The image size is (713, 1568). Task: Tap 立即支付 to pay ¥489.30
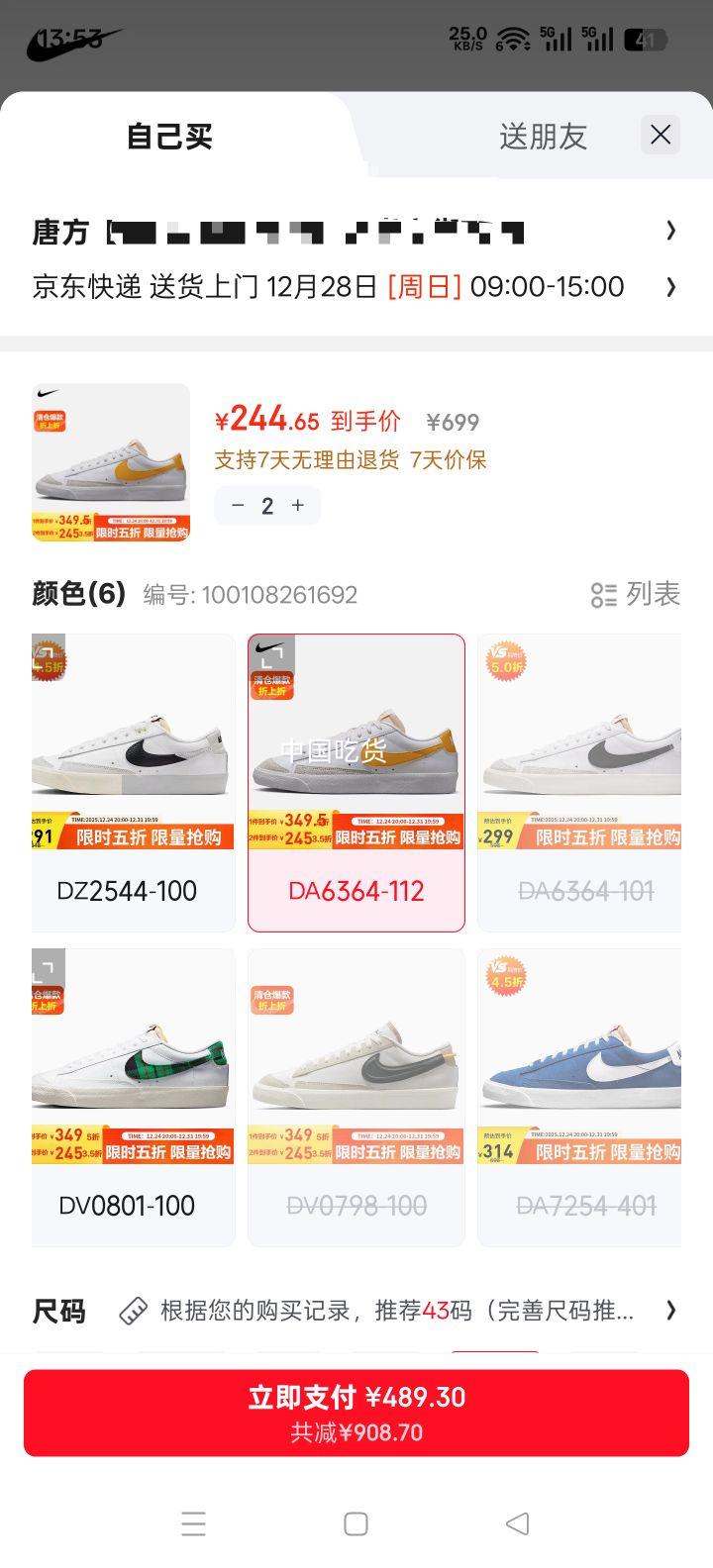click(x=356, y=1413)
